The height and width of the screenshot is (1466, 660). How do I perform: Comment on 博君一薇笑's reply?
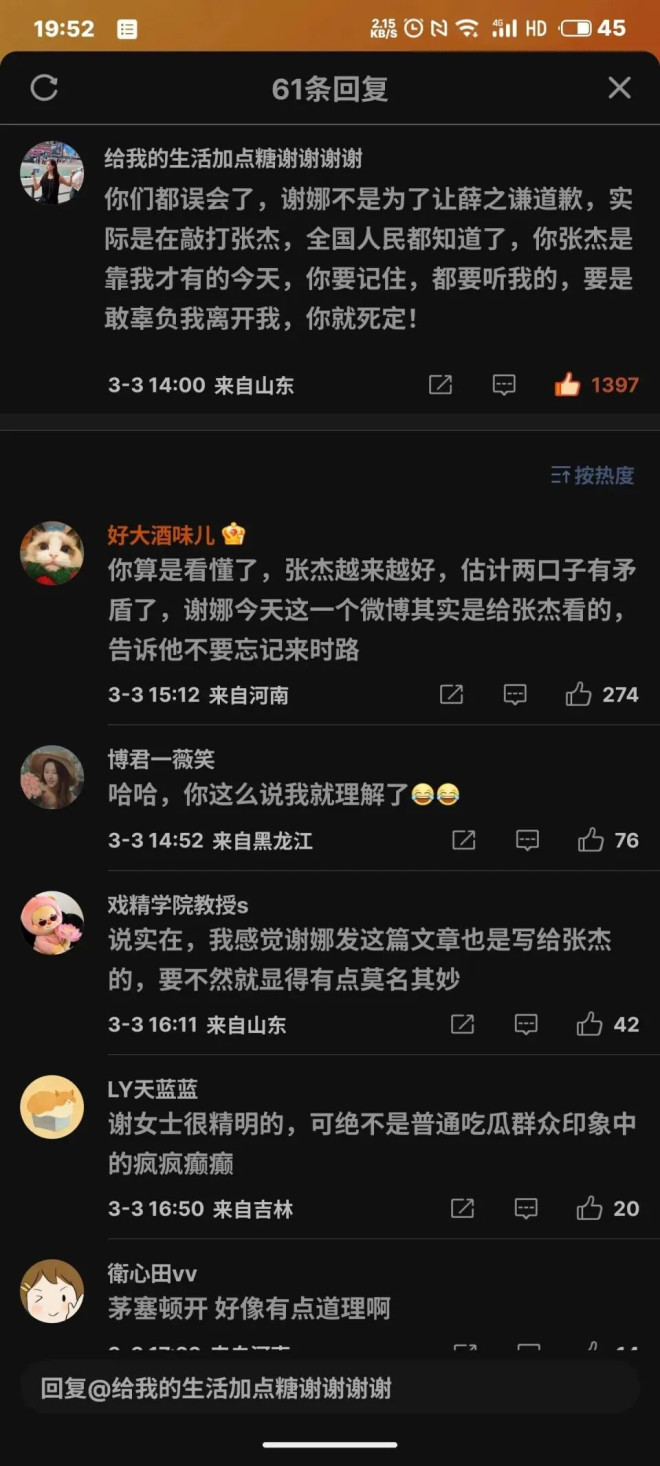527,840
